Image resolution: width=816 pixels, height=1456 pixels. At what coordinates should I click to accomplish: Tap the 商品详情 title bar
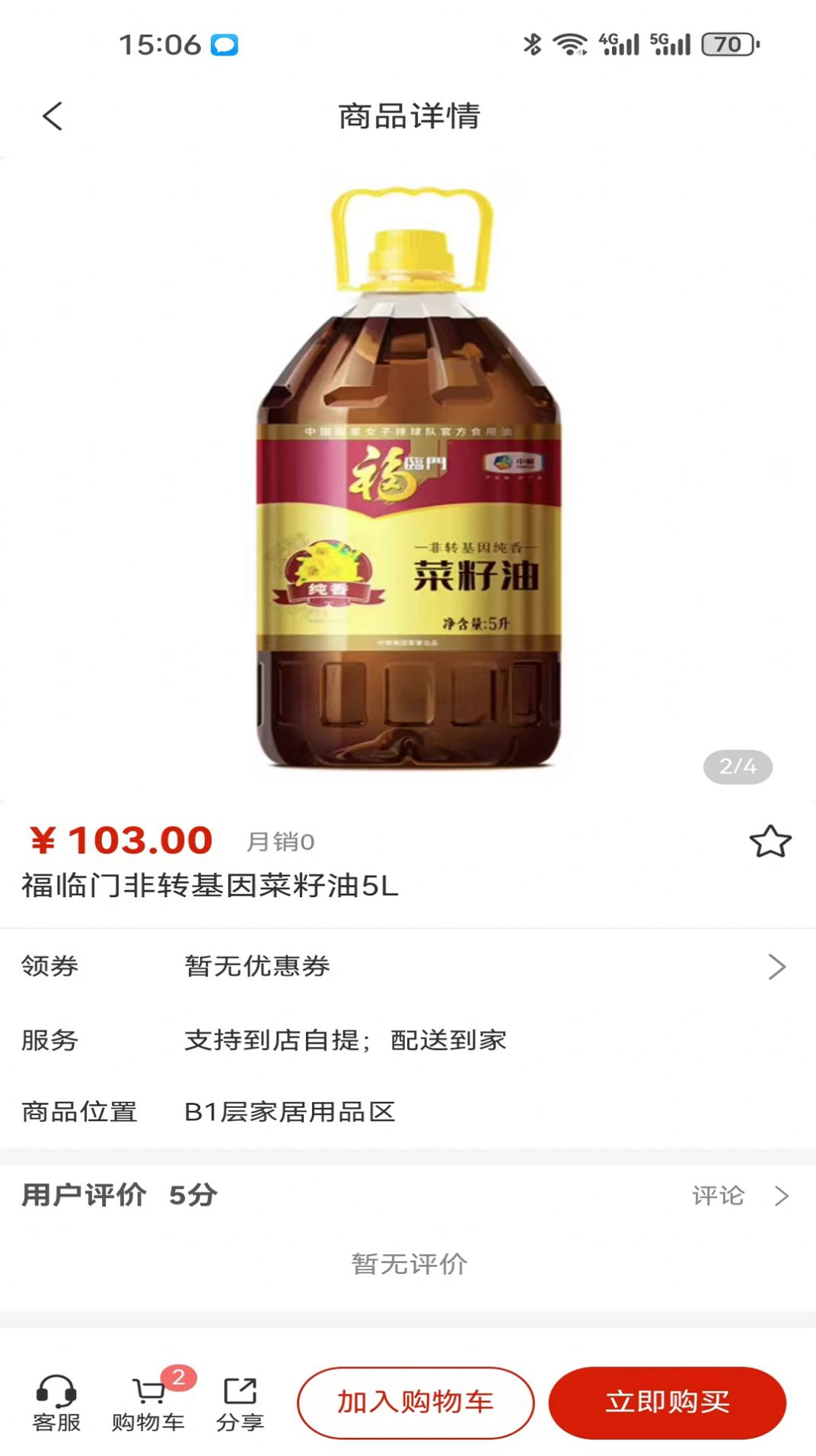pyautogui.click(x=408, y=116)
